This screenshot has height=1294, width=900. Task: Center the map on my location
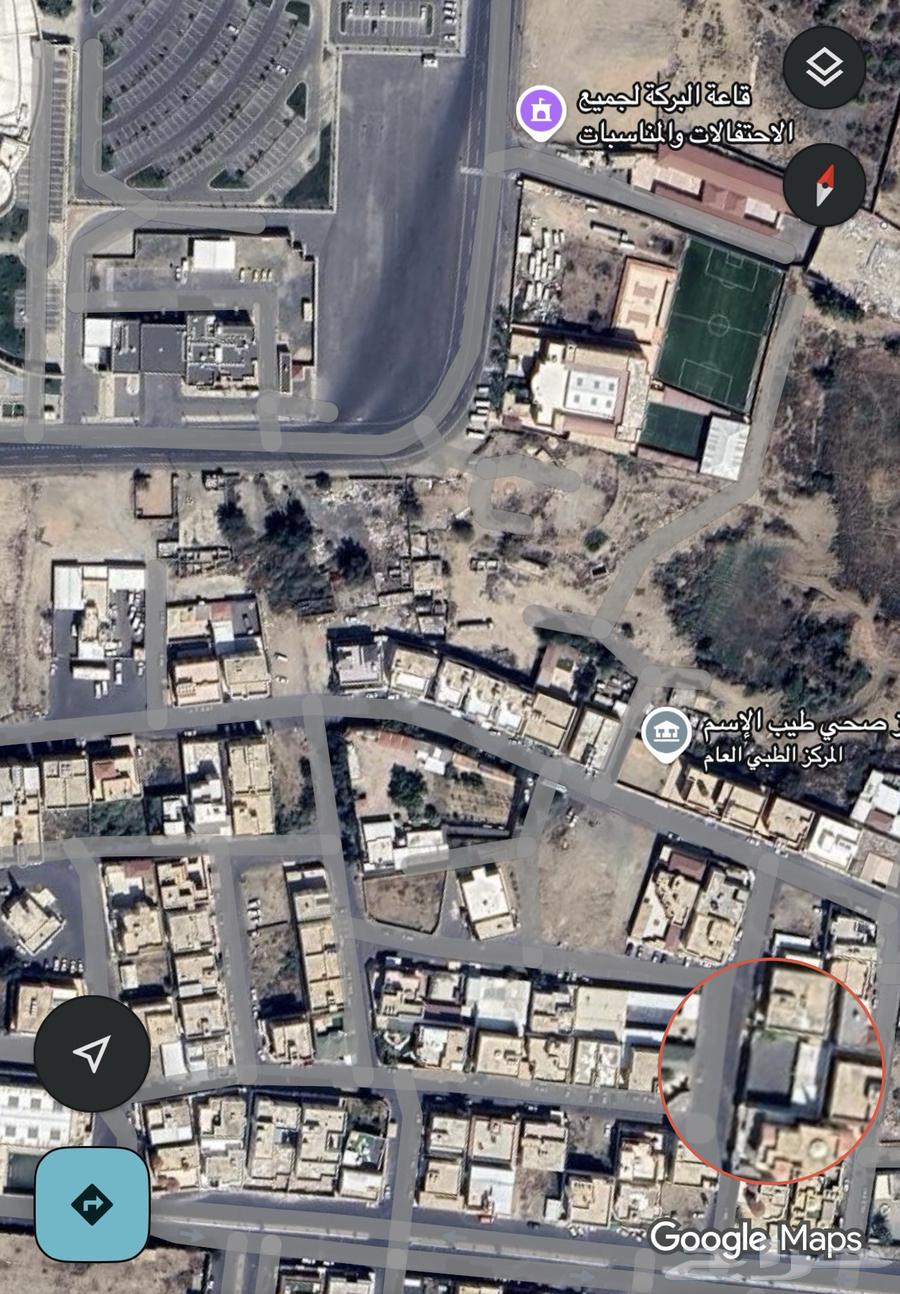[92, 1053]
